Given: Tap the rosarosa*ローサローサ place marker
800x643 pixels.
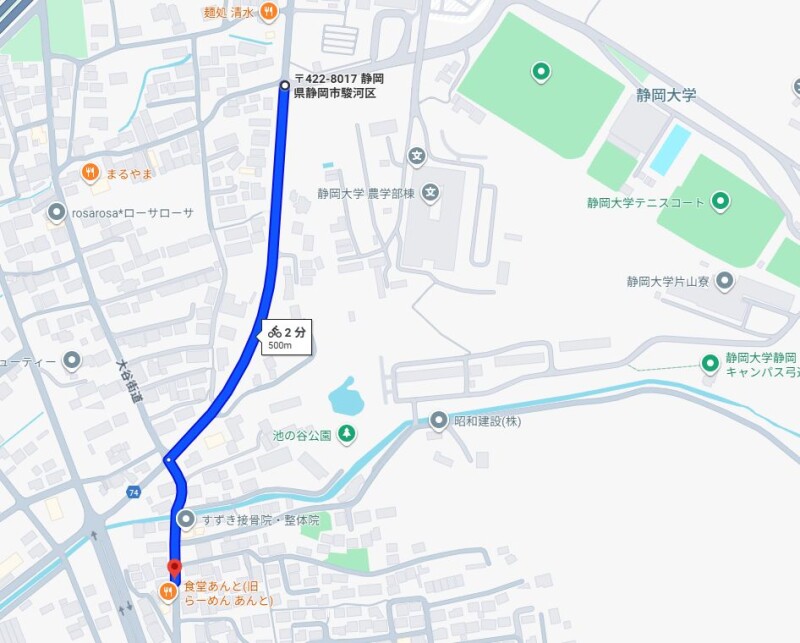Looking at the screenshot, I should click(56, 213).
